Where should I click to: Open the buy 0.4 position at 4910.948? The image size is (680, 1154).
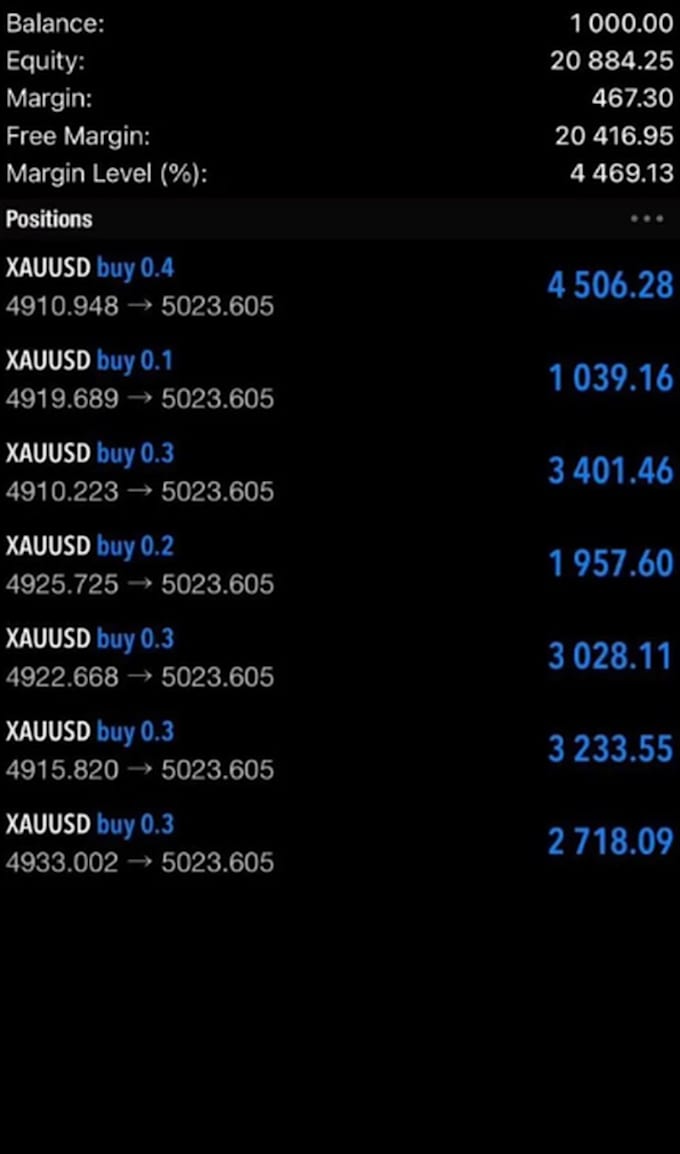[x=340, y=286]
